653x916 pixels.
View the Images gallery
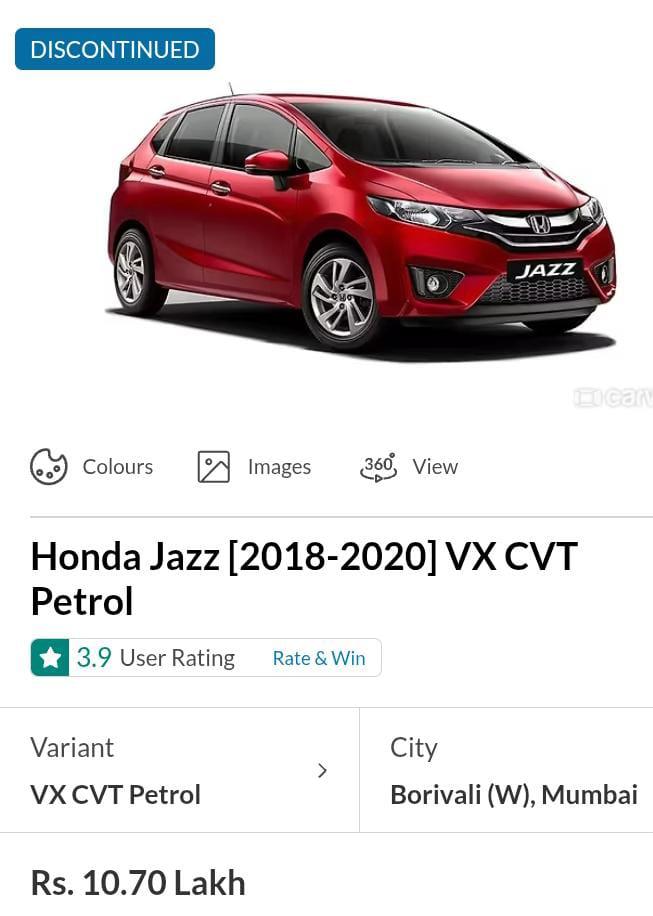click(255, 467)
